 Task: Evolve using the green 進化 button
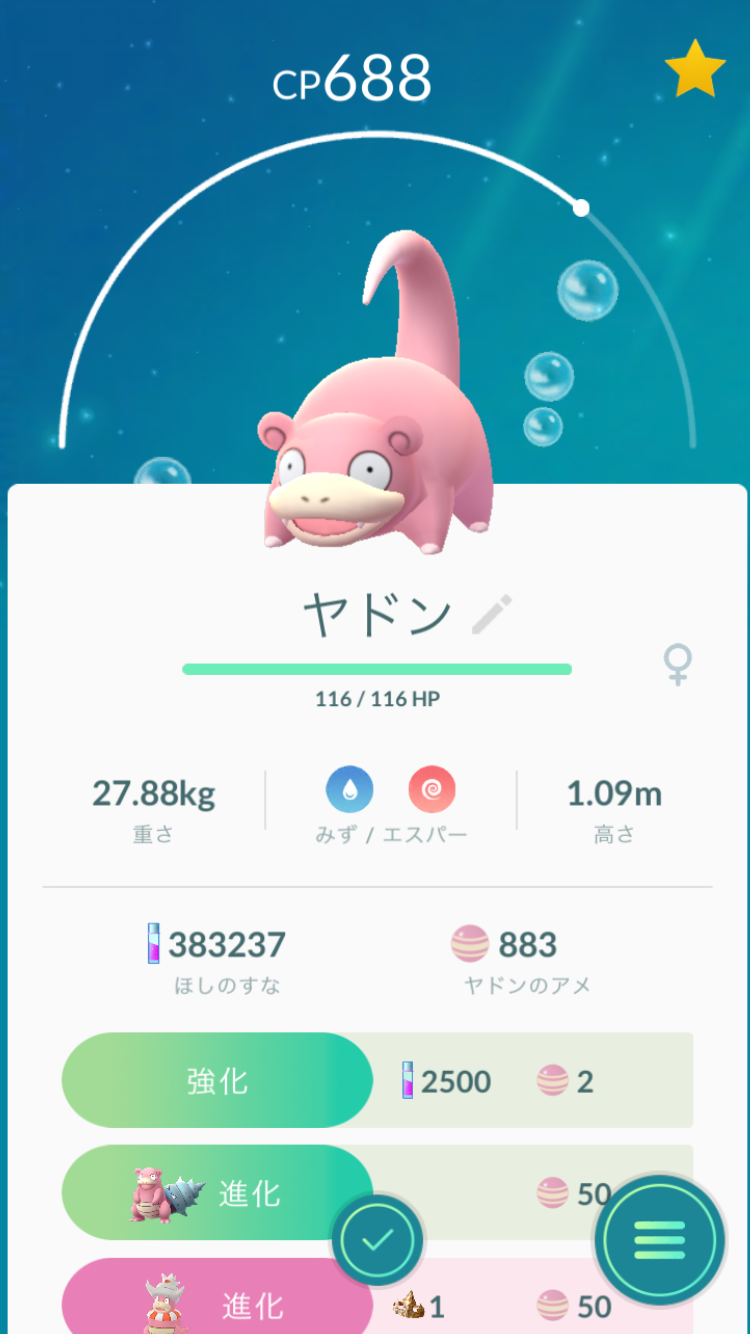click(217, 1193)
